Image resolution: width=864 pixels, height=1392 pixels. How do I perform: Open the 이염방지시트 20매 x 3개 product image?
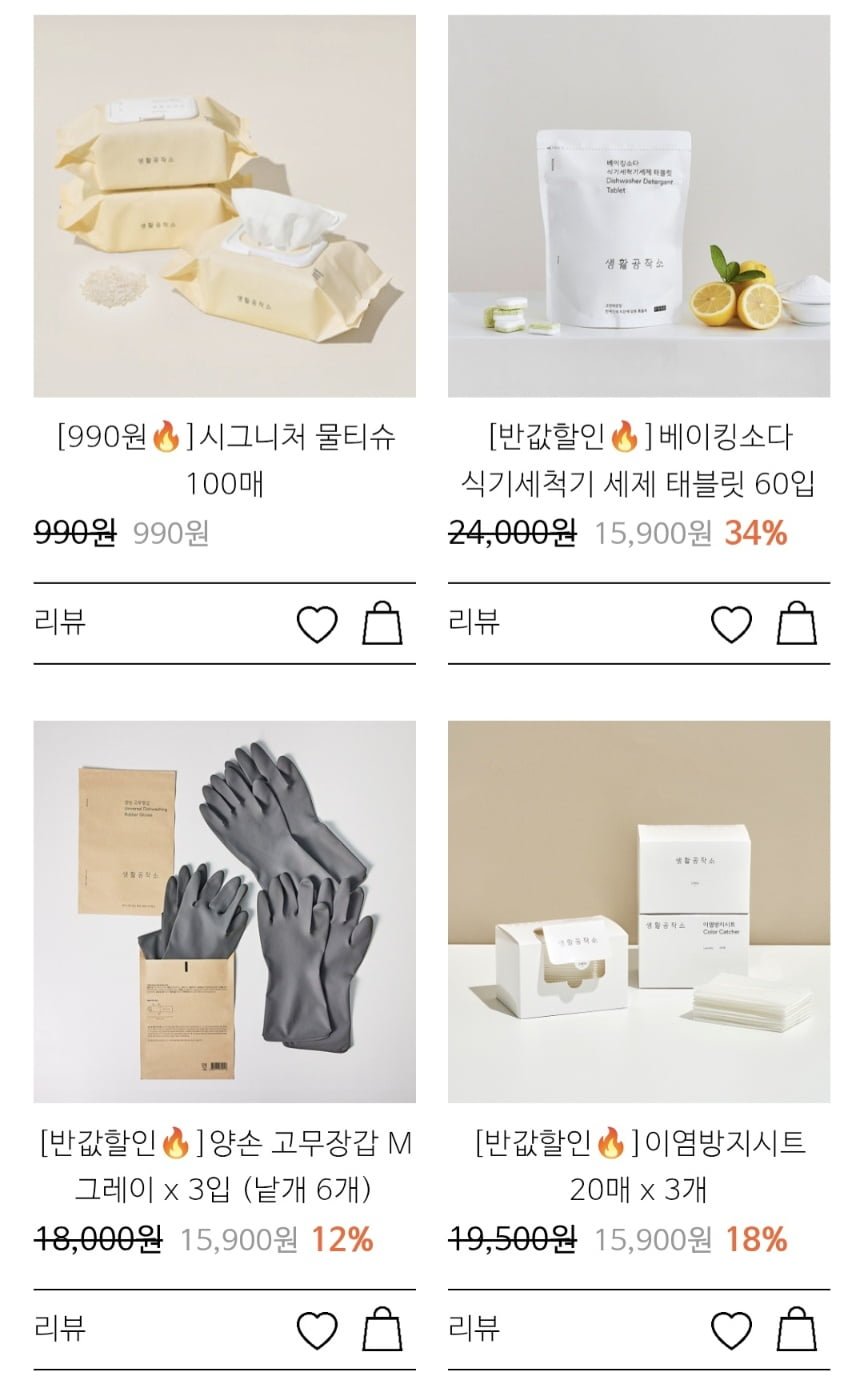click(x=638, y=911)
